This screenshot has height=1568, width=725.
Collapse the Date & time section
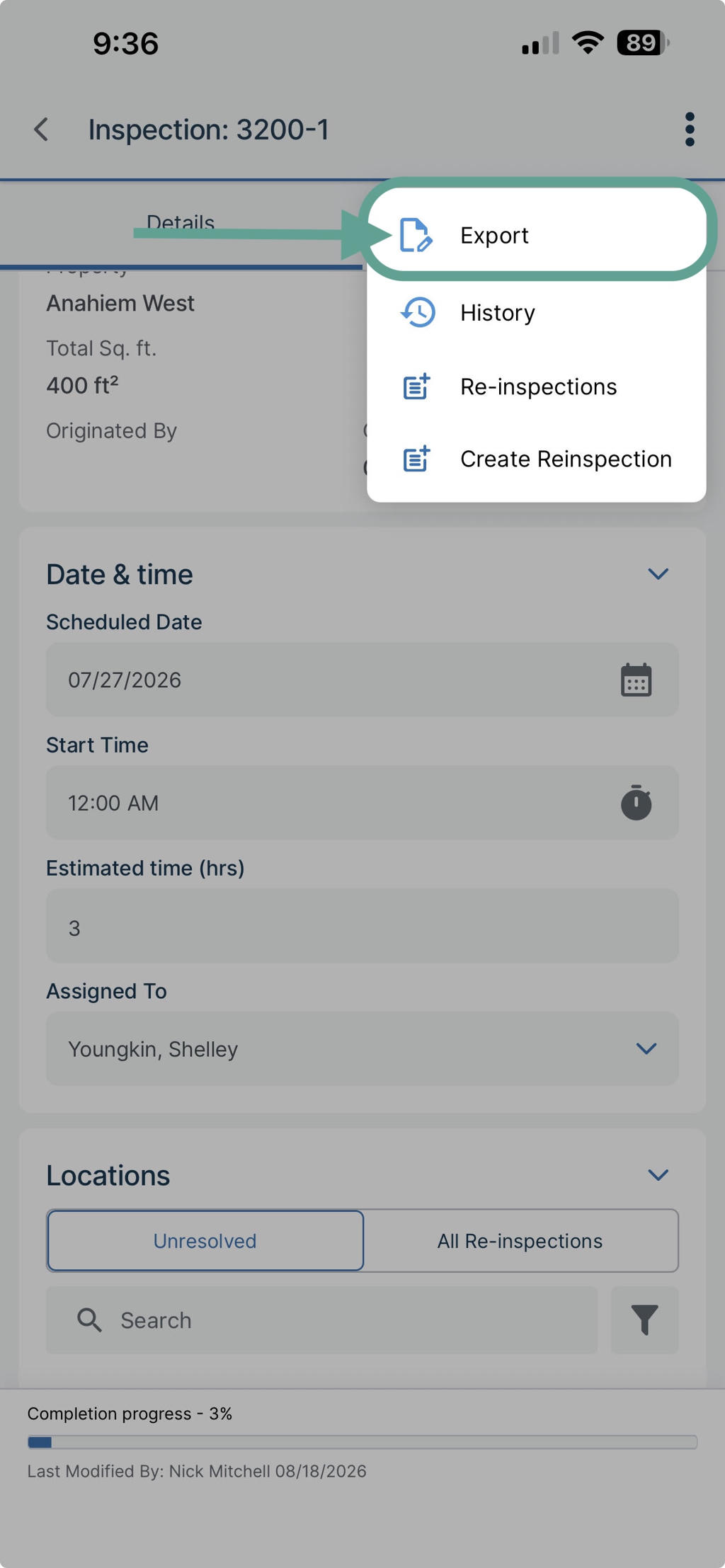point(658,574)
